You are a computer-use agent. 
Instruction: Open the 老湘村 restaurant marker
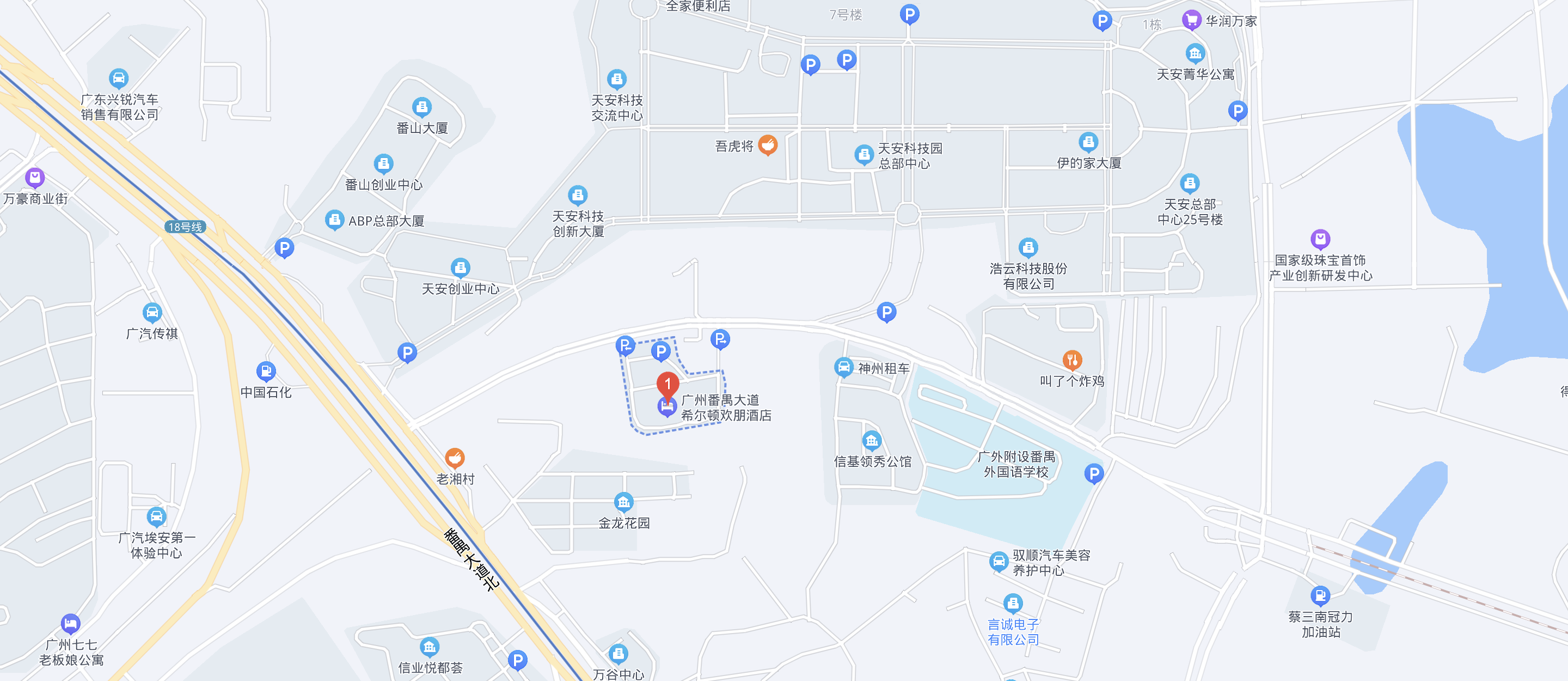[454, 458]
